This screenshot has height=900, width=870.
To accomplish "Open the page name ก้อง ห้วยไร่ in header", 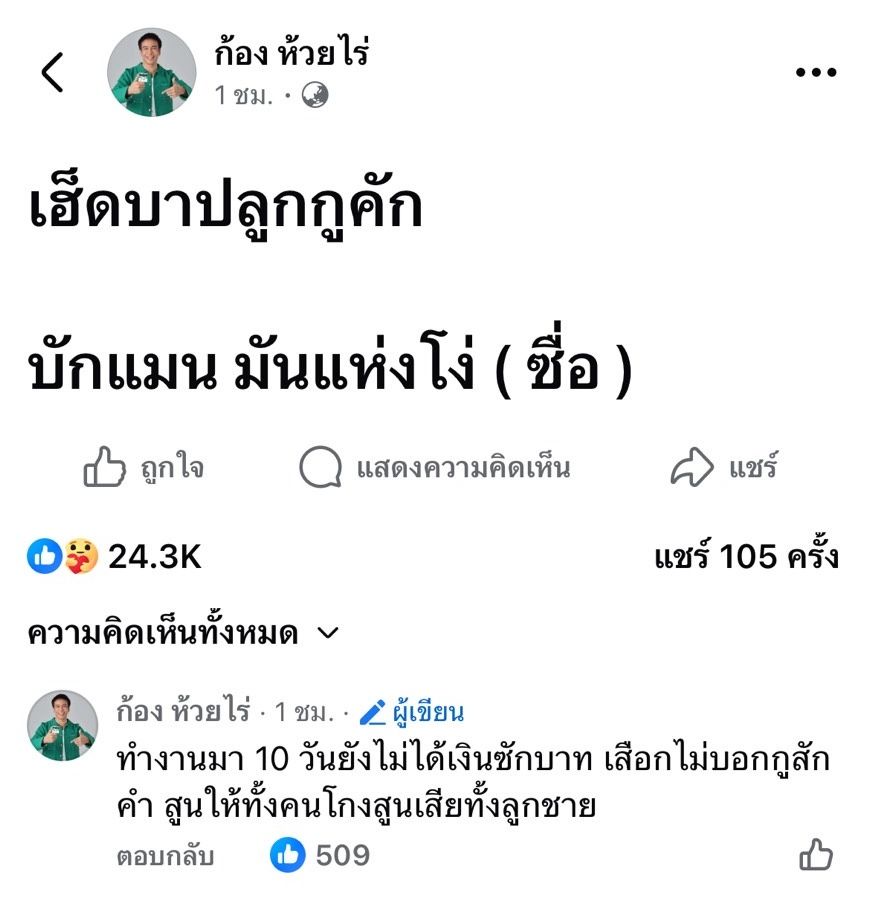I will (292, 53).
